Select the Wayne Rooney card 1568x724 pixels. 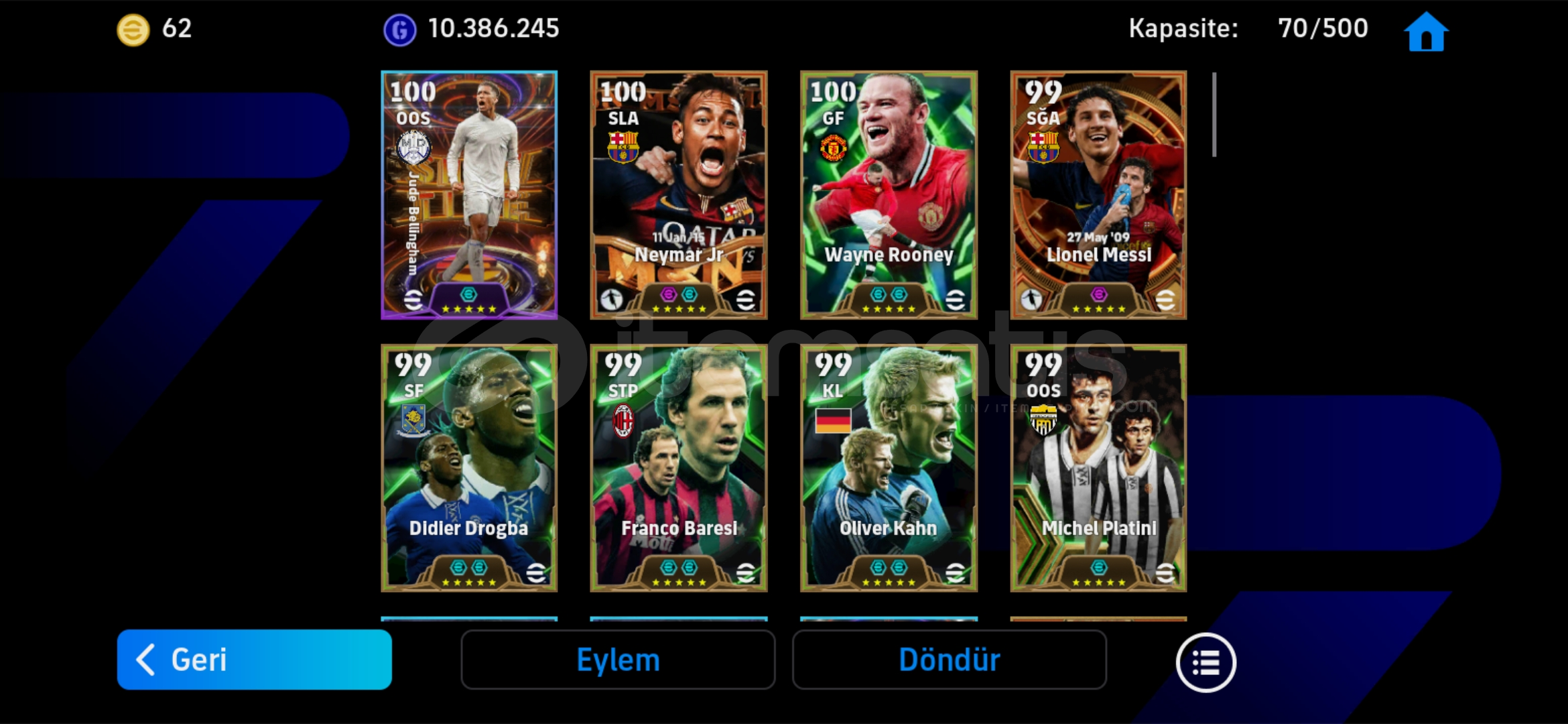(x=889, y=194)
